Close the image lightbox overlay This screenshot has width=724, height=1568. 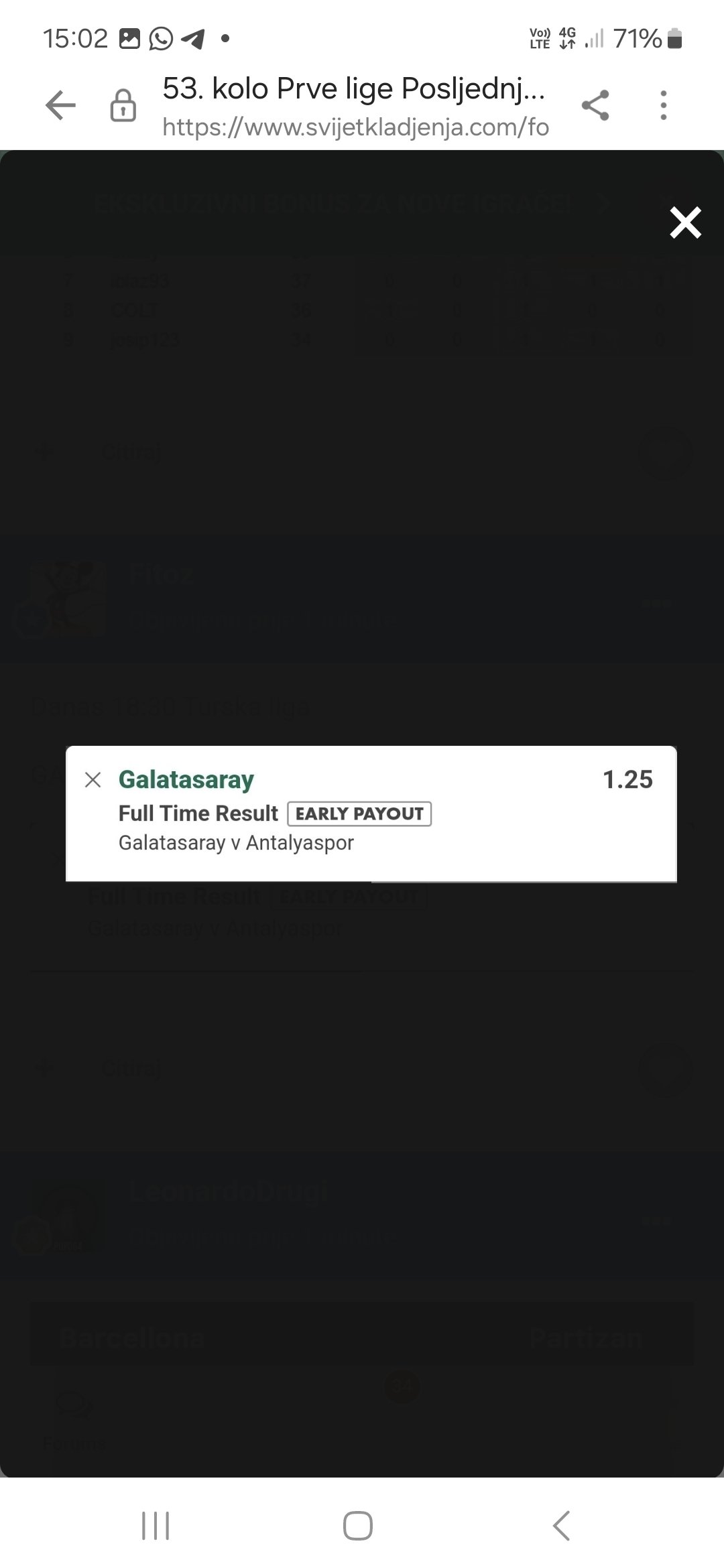(x=685, y=222)
